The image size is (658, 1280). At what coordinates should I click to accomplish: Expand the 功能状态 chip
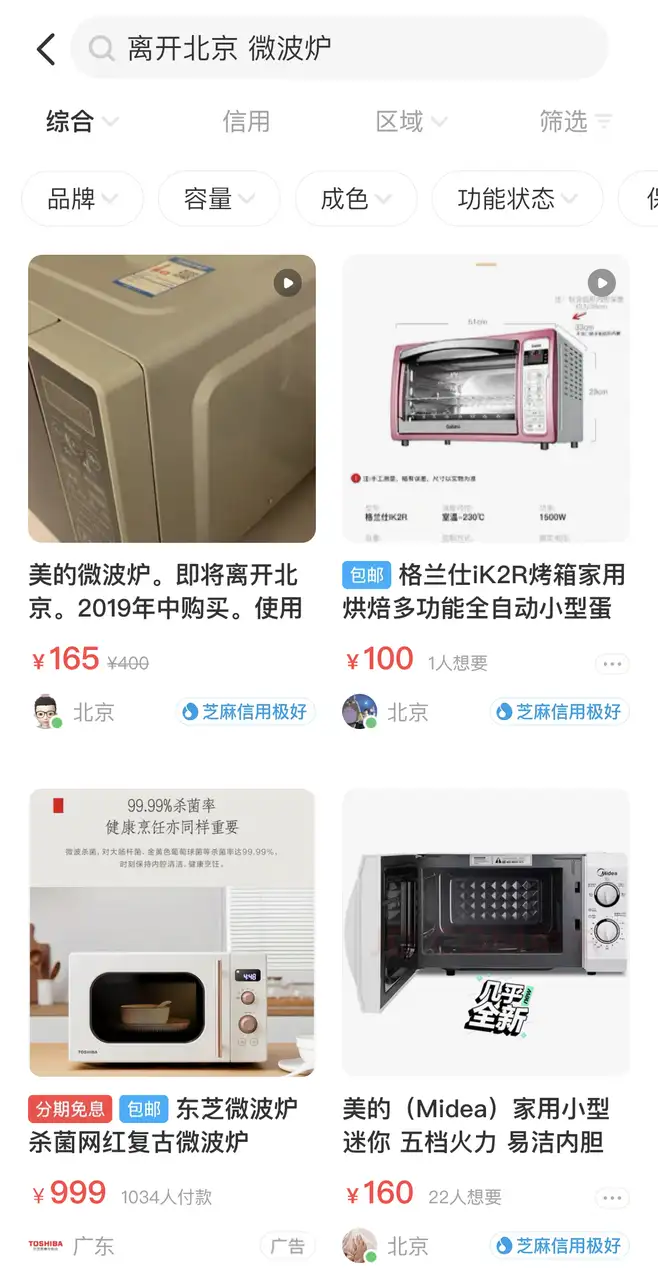click(517, 199)
